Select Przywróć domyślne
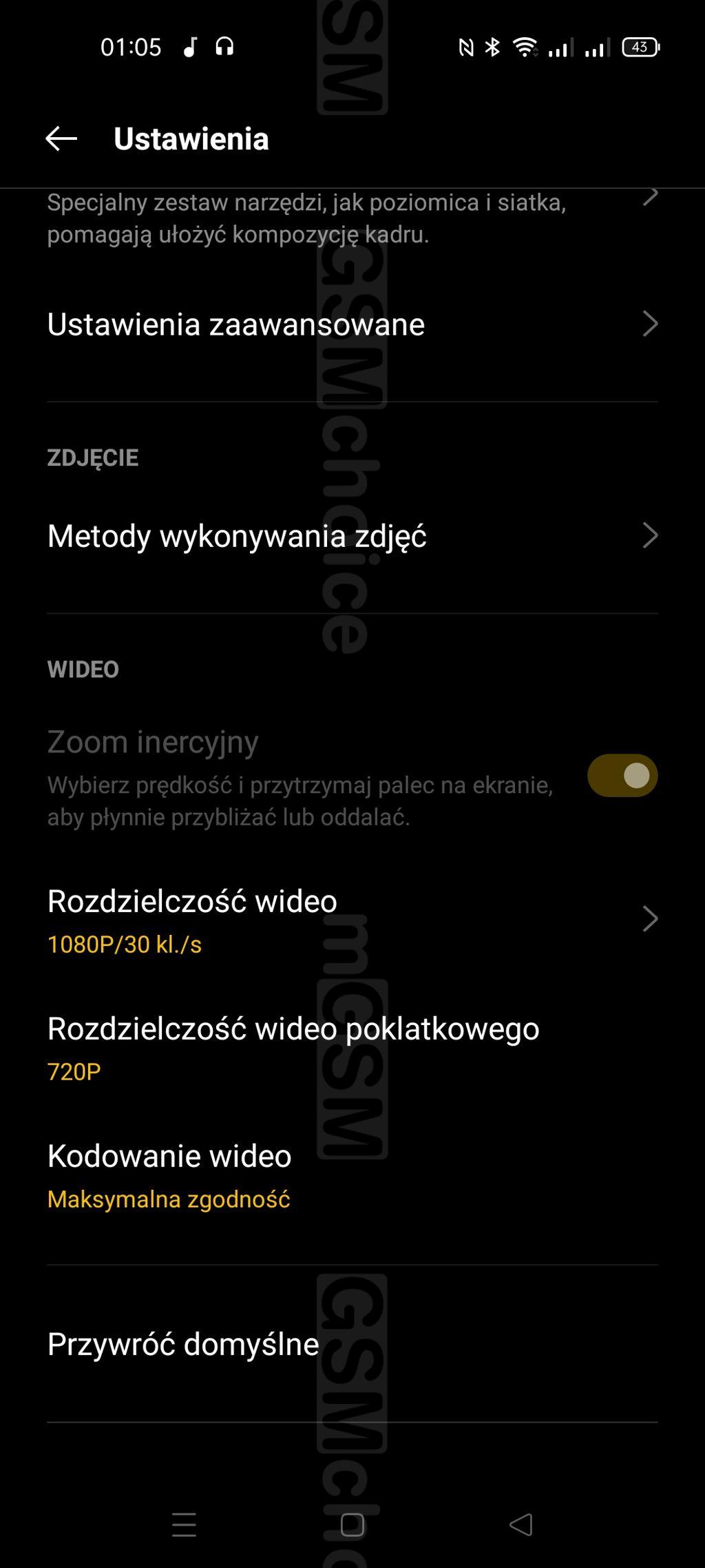The height and width of the screenshot is (1568, 705). tap(351, 1344)
